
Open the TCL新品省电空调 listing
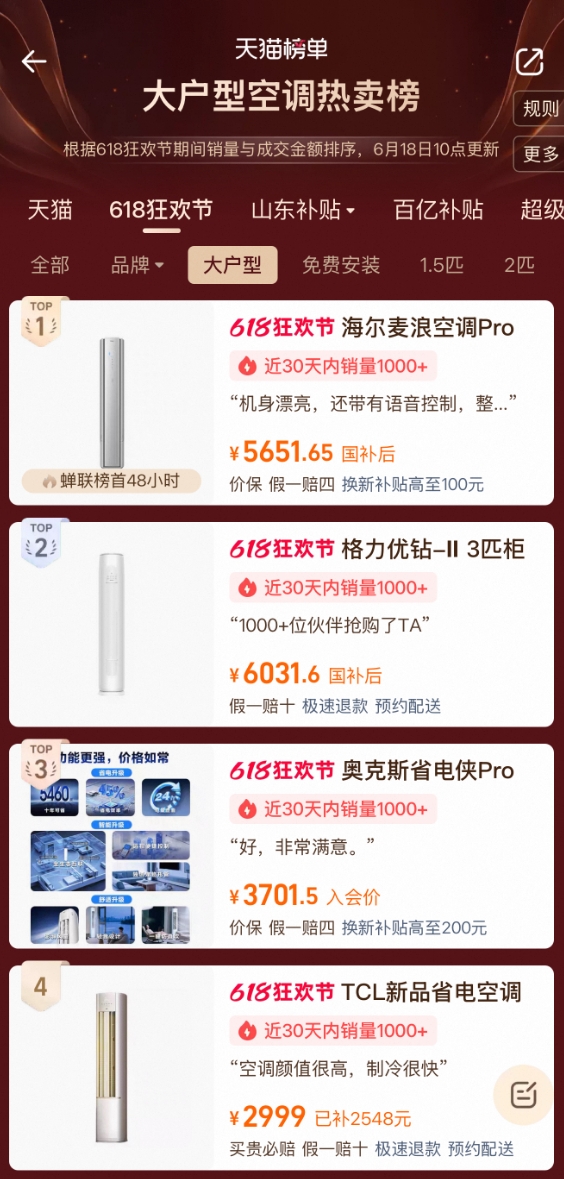coord(281,1068)
